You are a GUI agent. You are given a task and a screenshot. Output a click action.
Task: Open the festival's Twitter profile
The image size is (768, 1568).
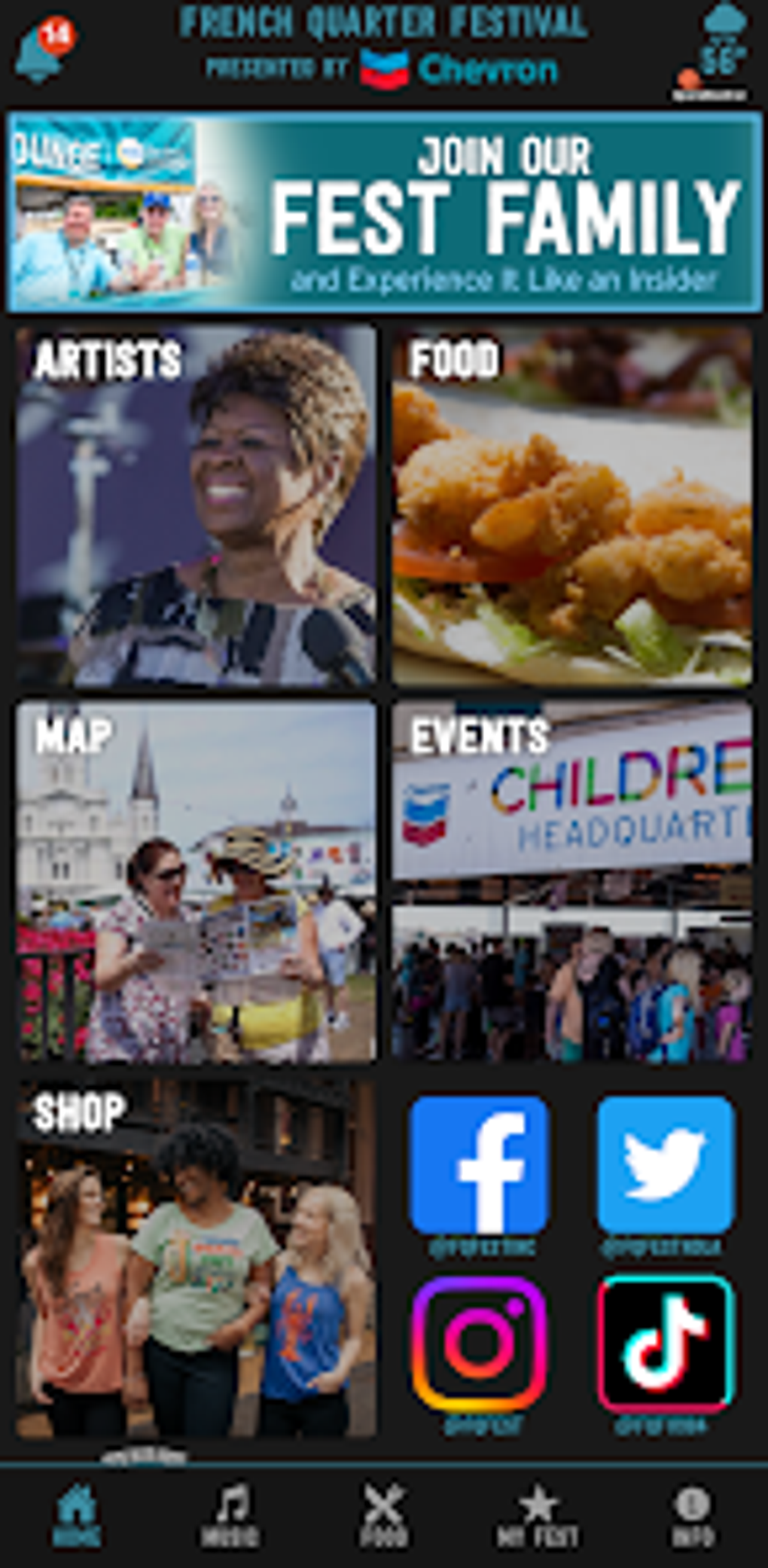pyautogui.click(x=665, y=1165)
